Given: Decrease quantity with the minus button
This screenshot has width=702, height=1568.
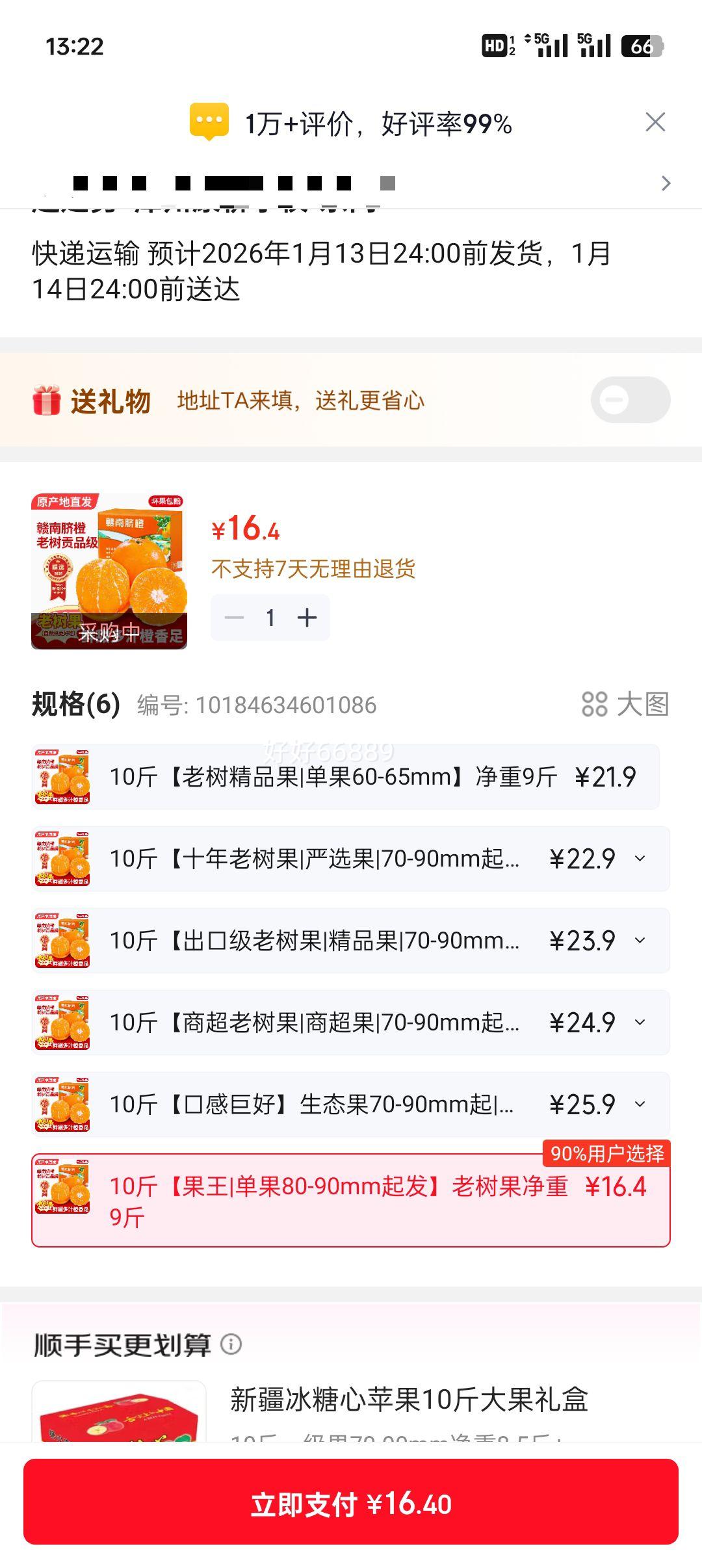Looking at the screenshot, I should point(234,618).
